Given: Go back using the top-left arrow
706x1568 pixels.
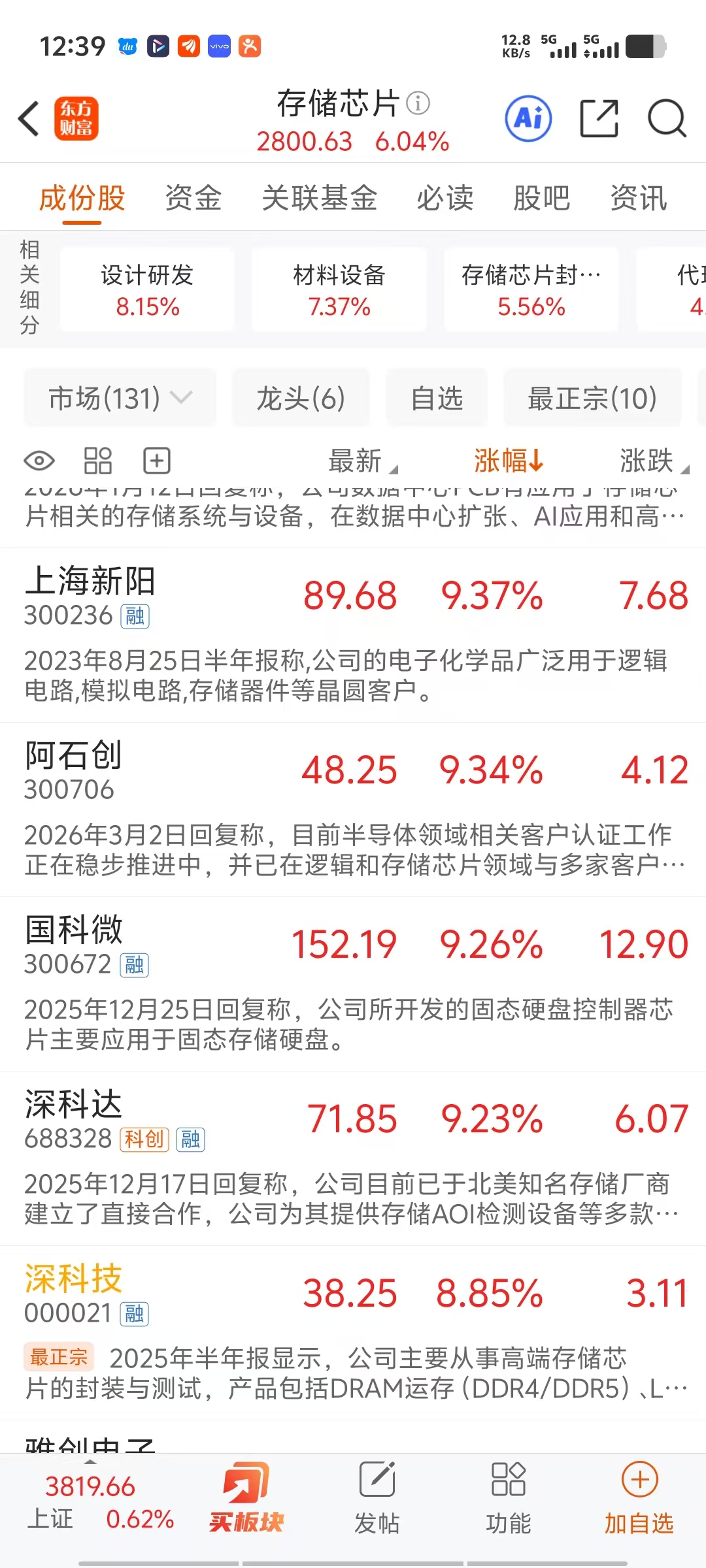Looking at the screenshot, I should (29, 119).
